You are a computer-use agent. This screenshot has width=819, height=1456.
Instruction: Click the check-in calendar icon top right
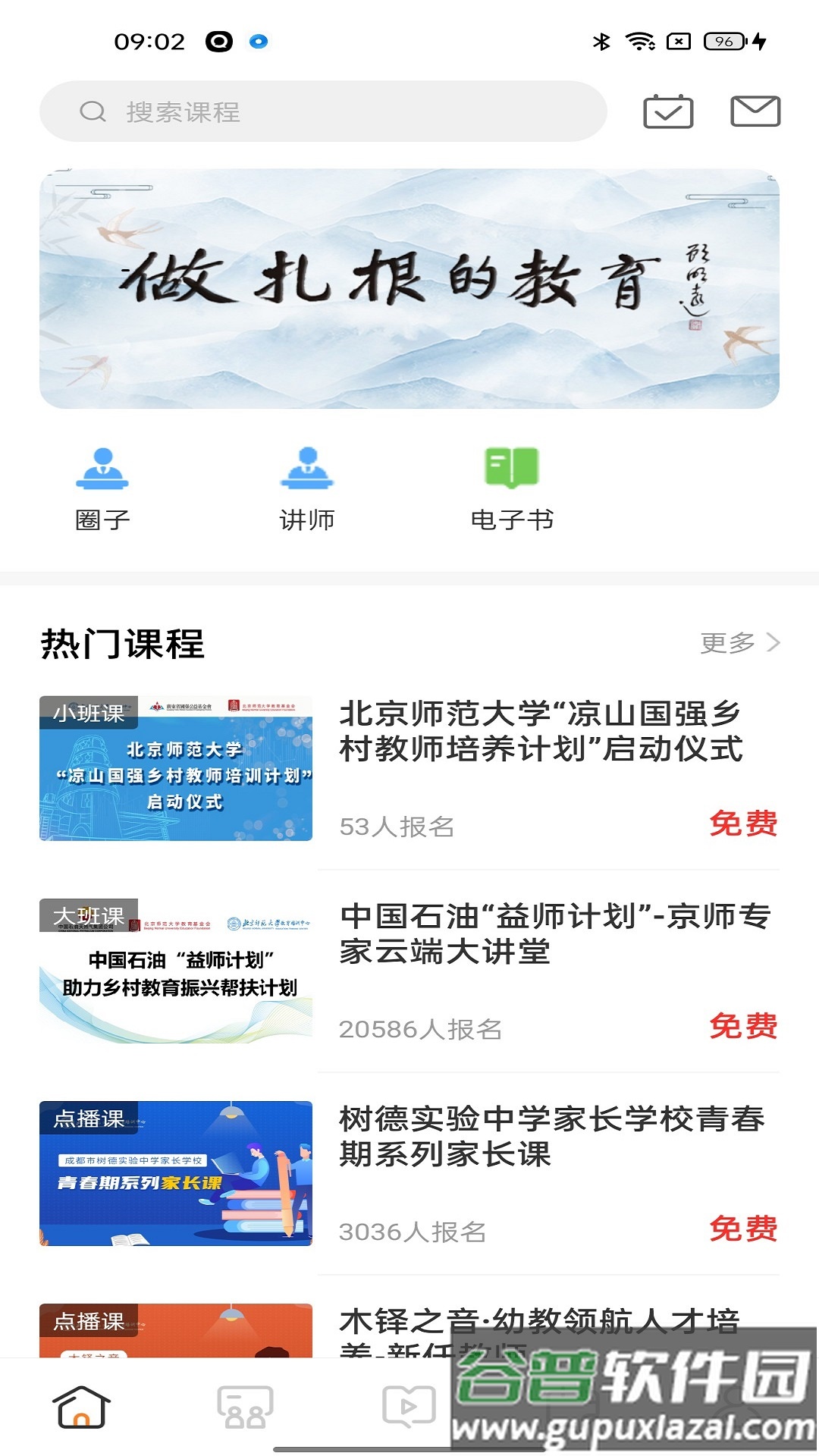(670, 111)
